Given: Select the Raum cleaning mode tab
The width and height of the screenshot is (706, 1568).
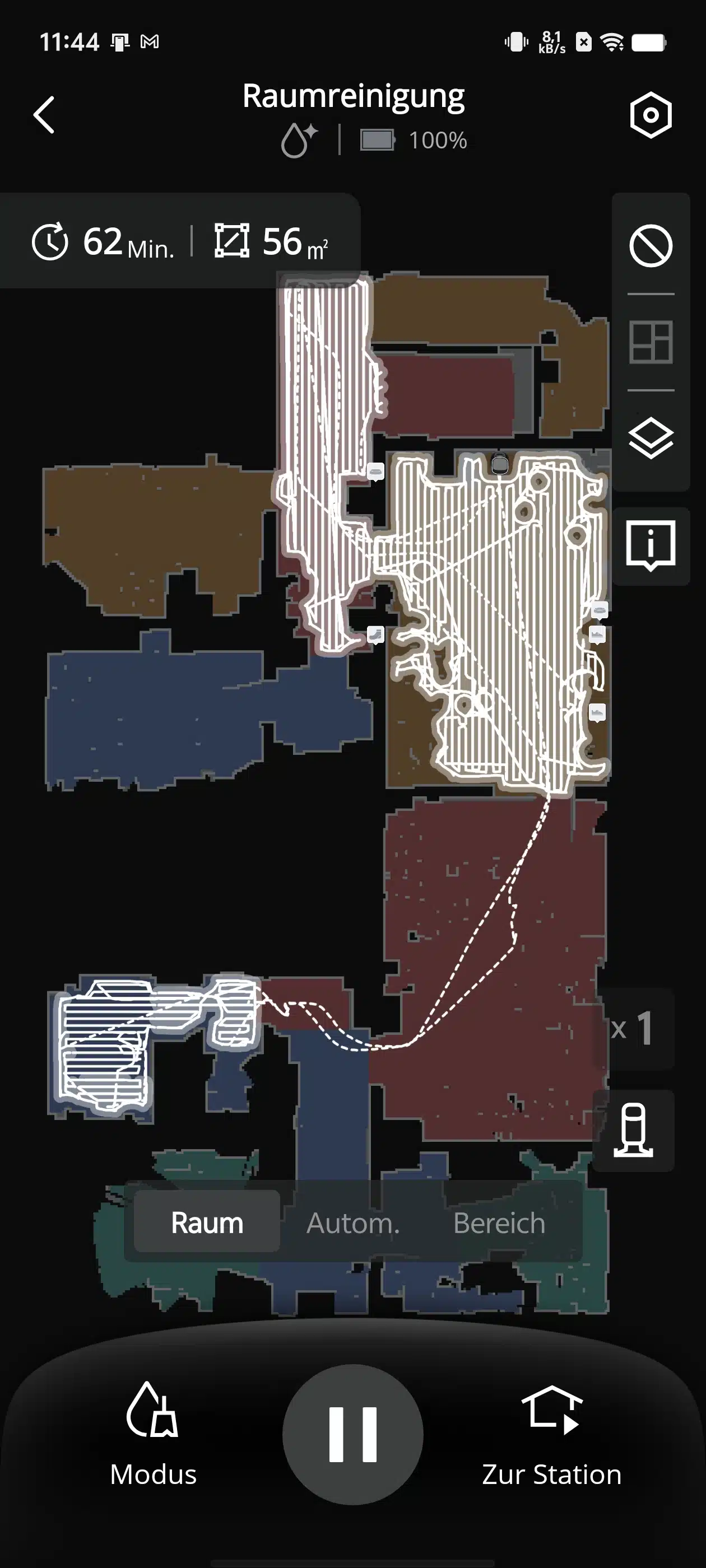Looking at the screenshot, I should click(207, 1223).
